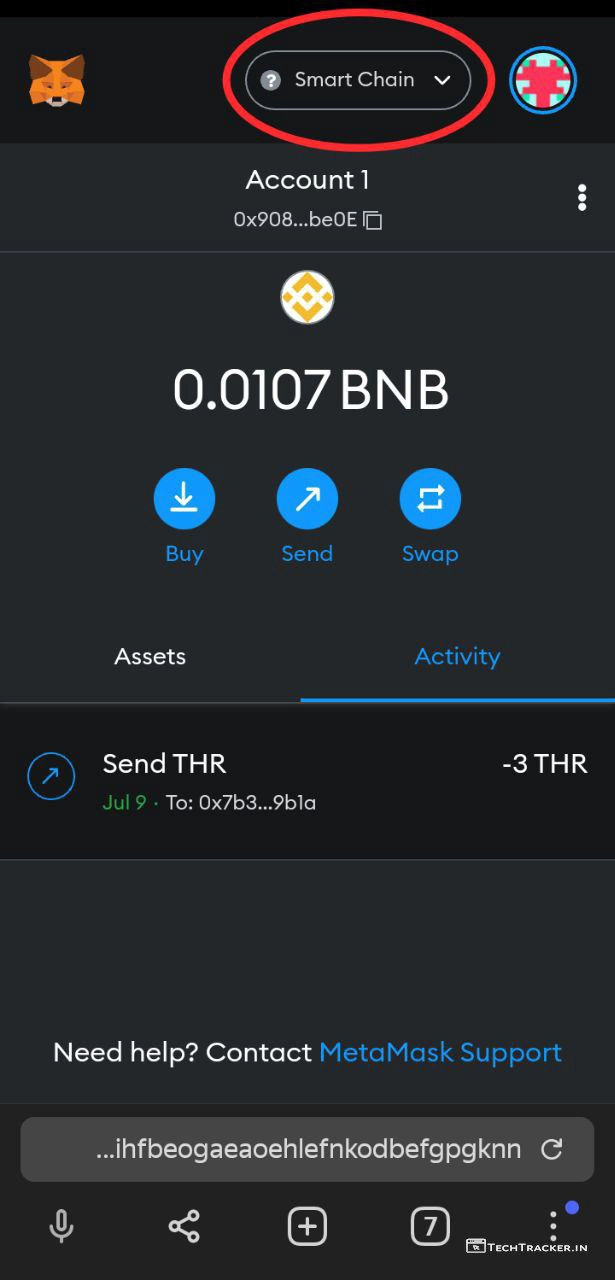Send BNB from this account
This screenshot has height=1280, width=615.
click(x=307, y=499)
